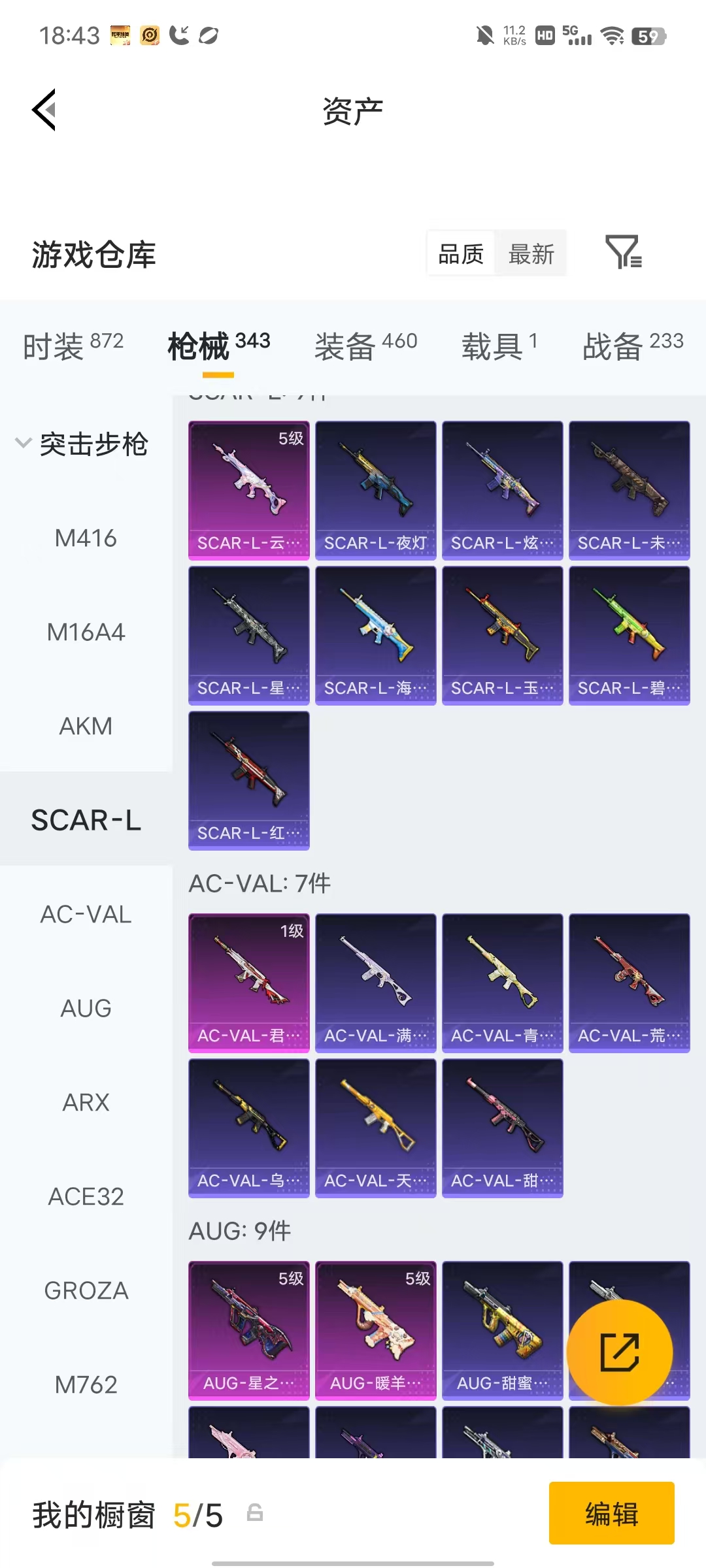The height and width of the screenshot is (1568, 706).
Task: Select M416 in the side list
Action: point(86,538)
